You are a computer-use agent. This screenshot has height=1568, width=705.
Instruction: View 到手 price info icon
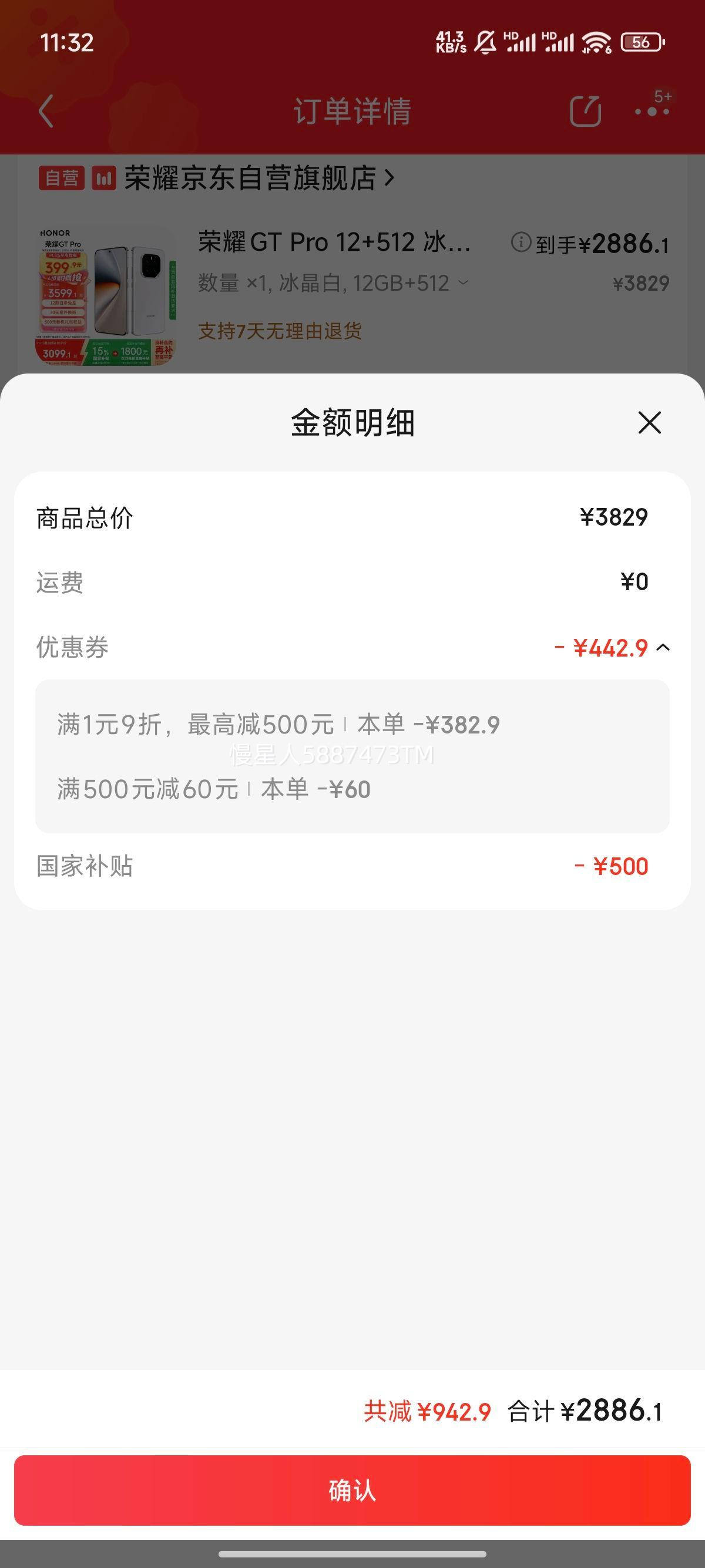point(521,243)
